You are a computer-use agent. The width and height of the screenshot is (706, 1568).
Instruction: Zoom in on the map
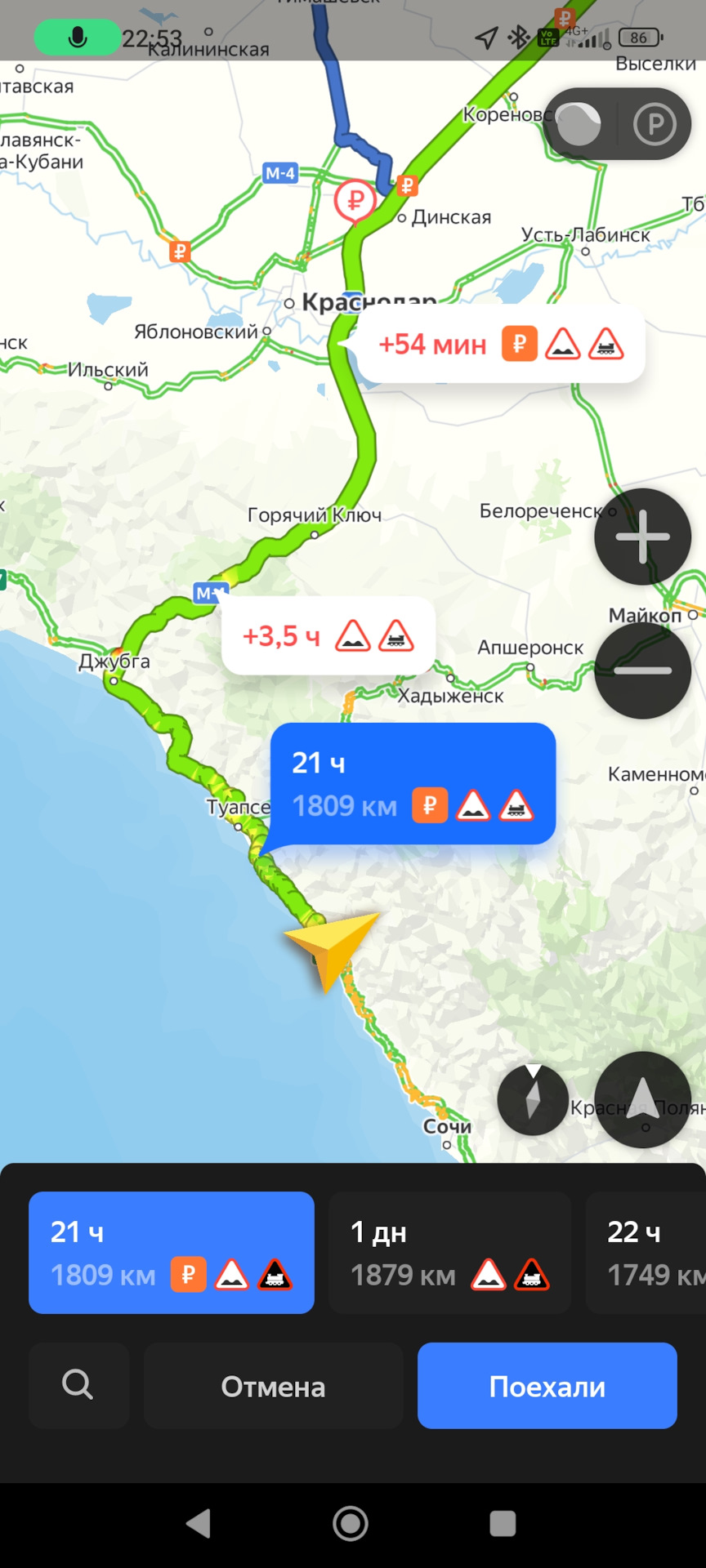(x=643, y=537)
